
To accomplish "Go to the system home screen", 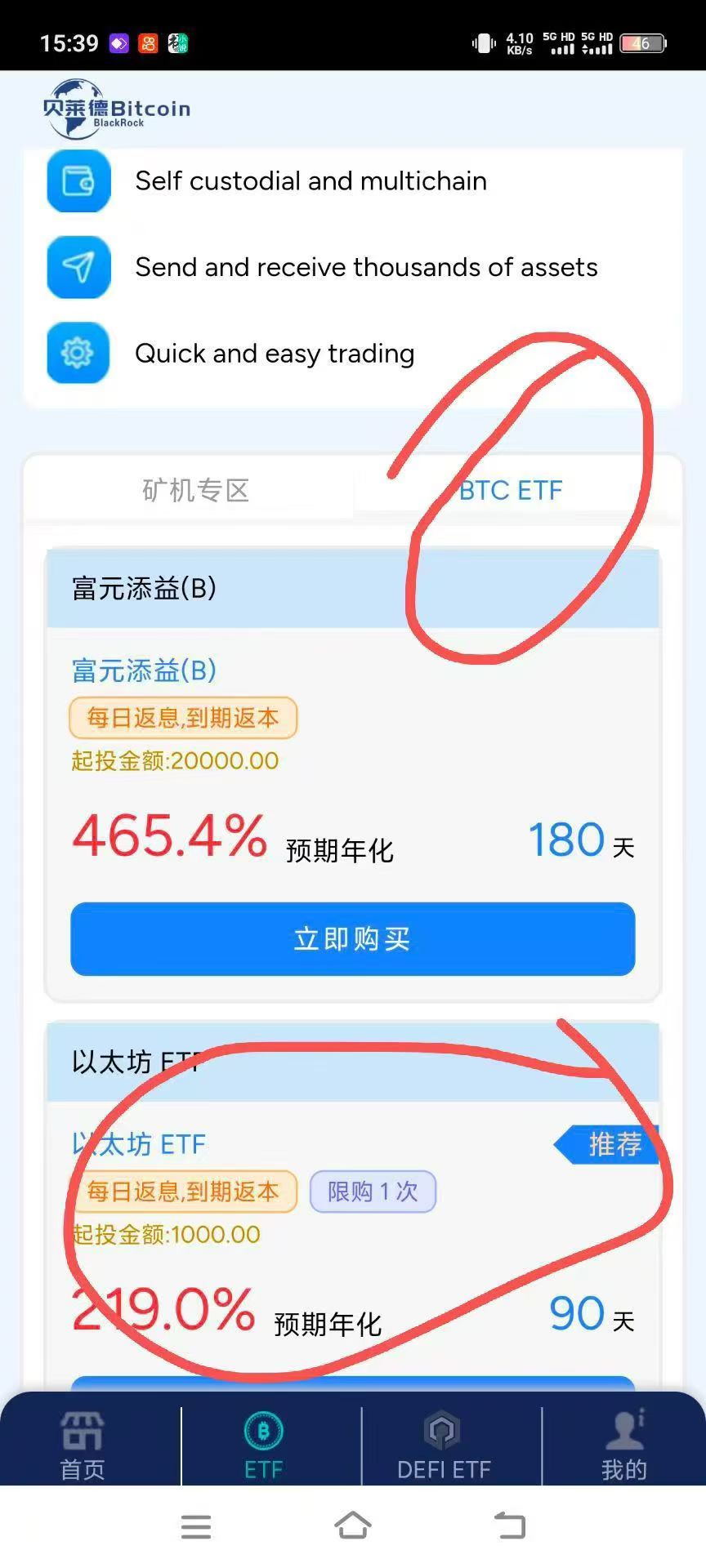I will [x=353, y=1525].
